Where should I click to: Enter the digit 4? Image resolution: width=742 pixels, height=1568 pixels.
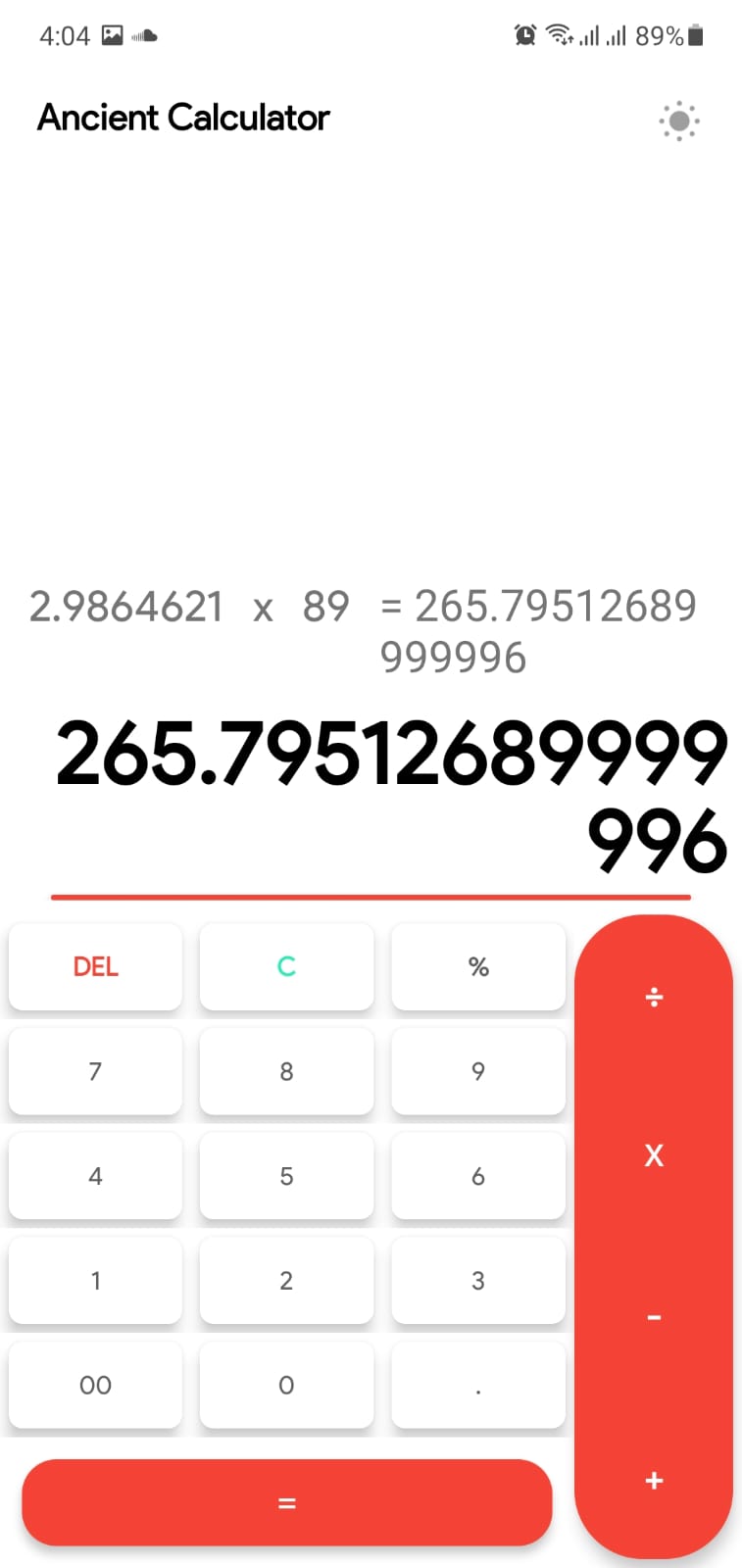(95, 1176)
